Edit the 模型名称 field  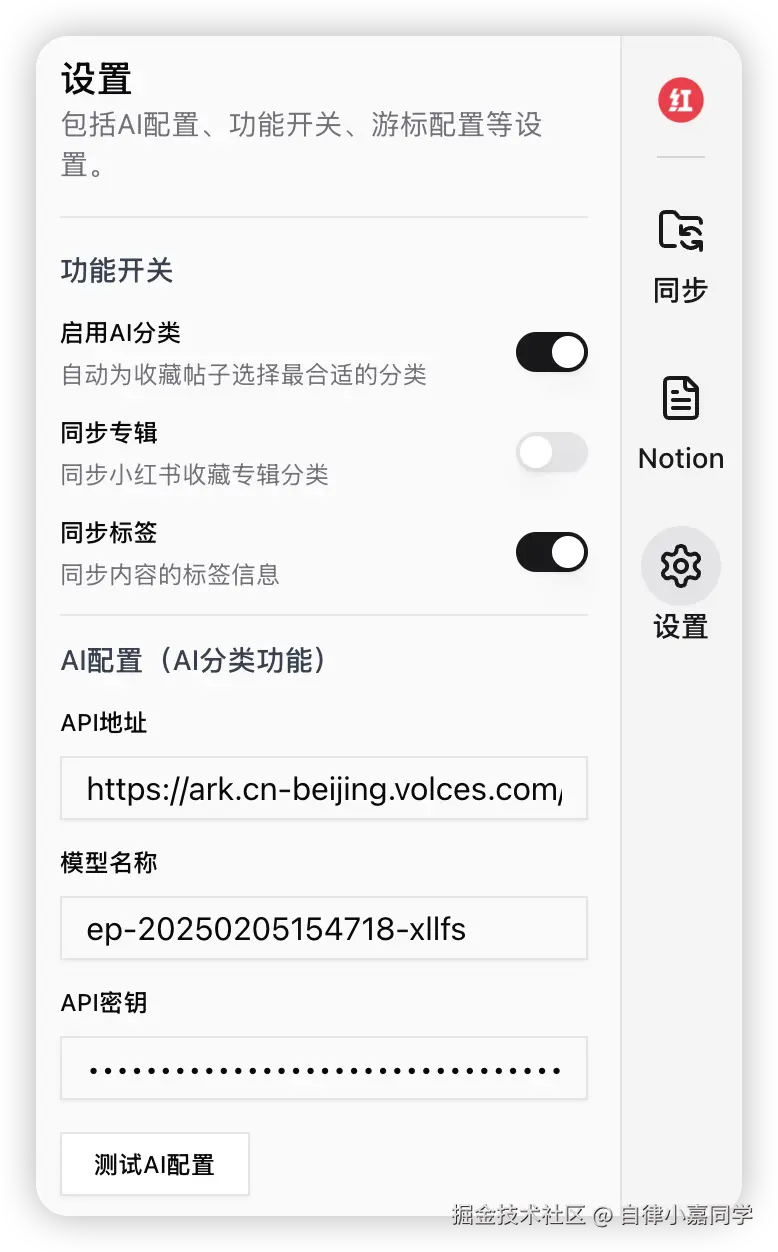point(323,929)
